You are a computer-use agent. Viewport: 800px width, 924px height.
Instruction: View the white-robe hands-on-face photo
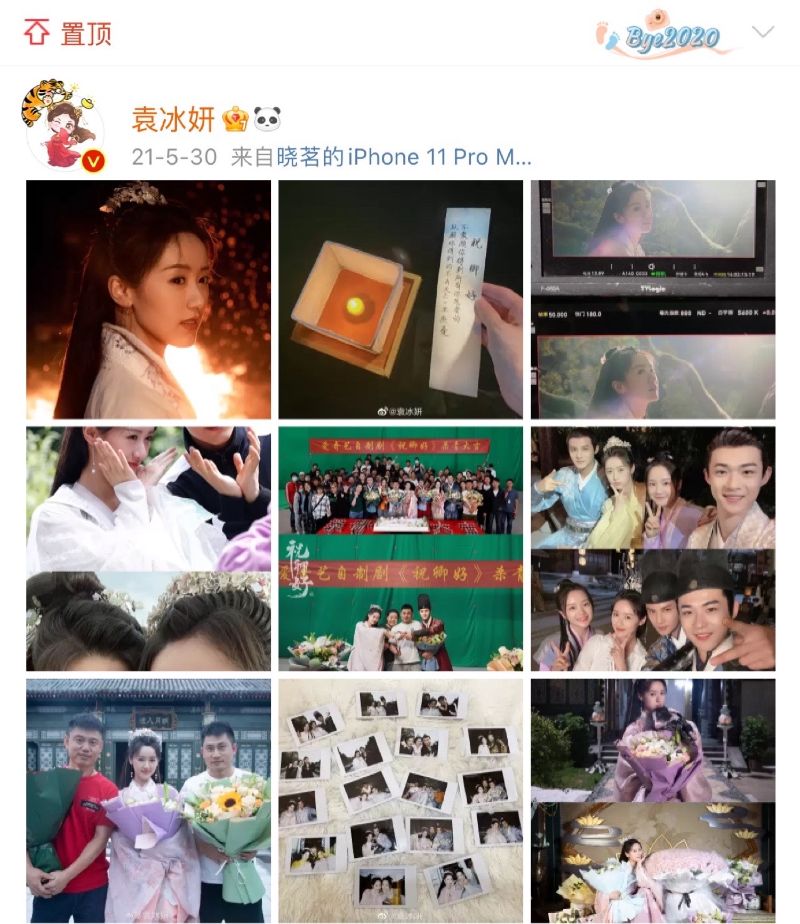pyautogui.click(x=148, y=548)
